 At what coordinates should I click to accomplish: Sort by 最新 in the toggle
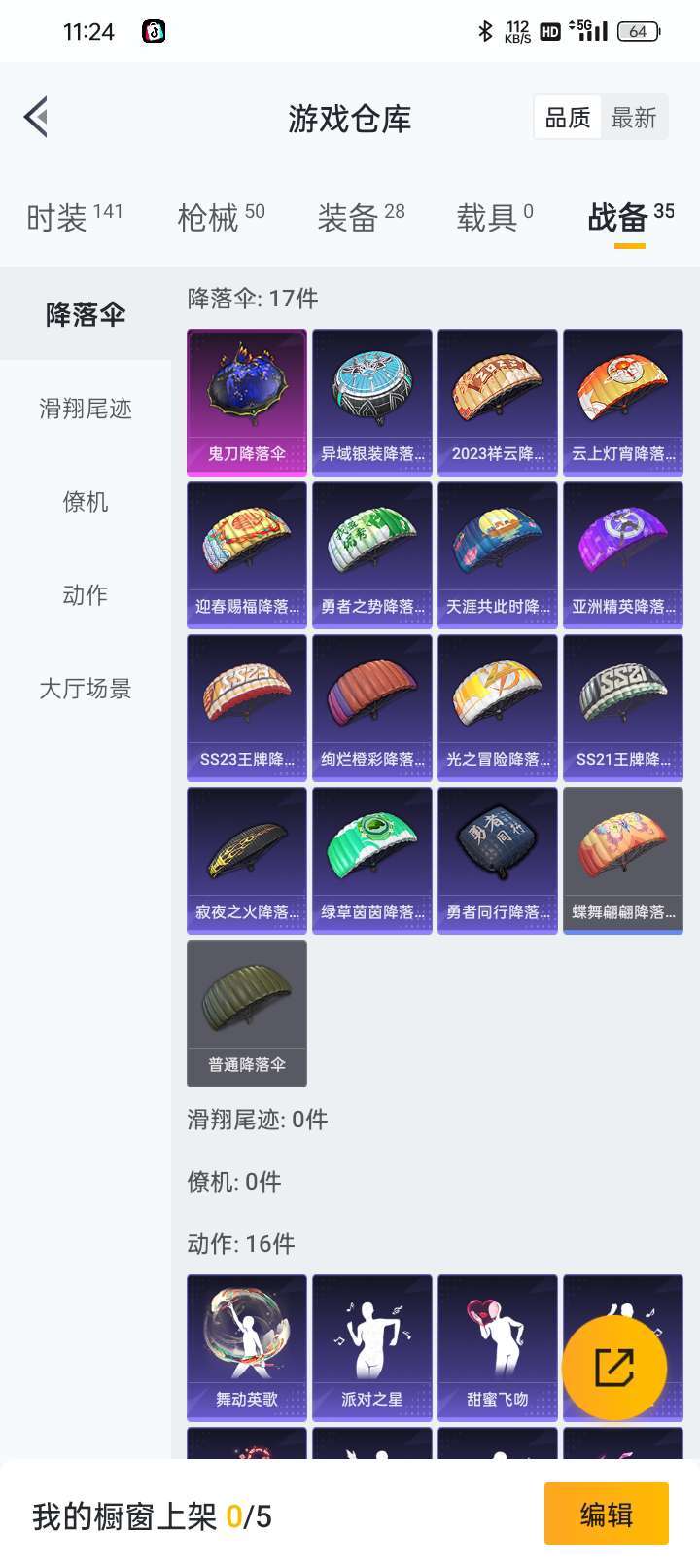(x=634, y=118)
